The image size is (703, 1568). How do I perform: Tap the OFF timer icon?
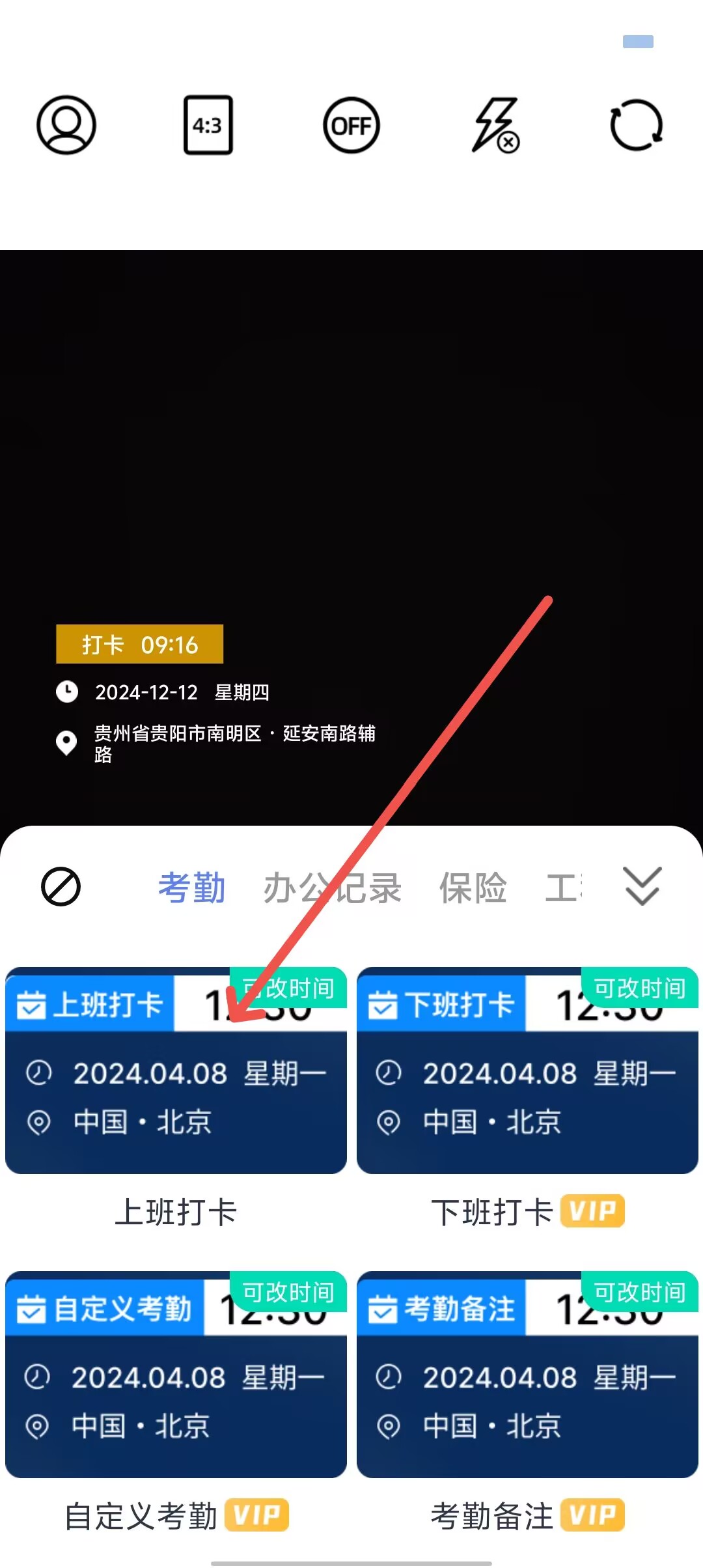click(351, 125)
